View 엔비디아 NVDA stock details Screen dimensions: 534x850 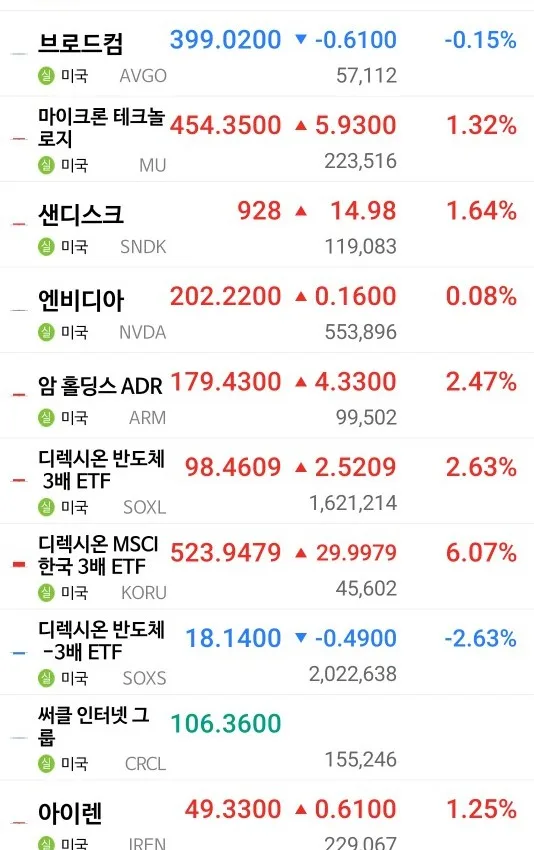[x=267, y=310]
